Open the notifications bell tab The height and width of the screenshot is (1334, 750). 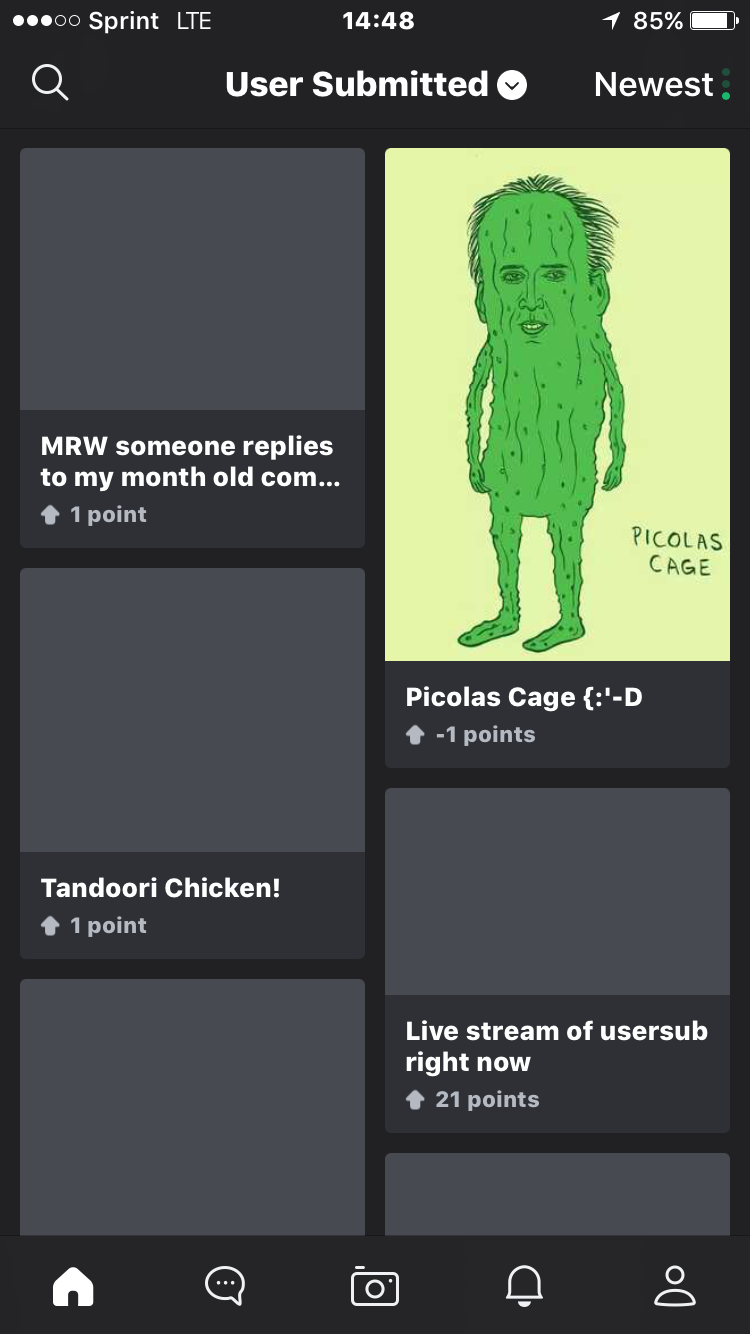pyautogui.click(x=524, y=1286)
